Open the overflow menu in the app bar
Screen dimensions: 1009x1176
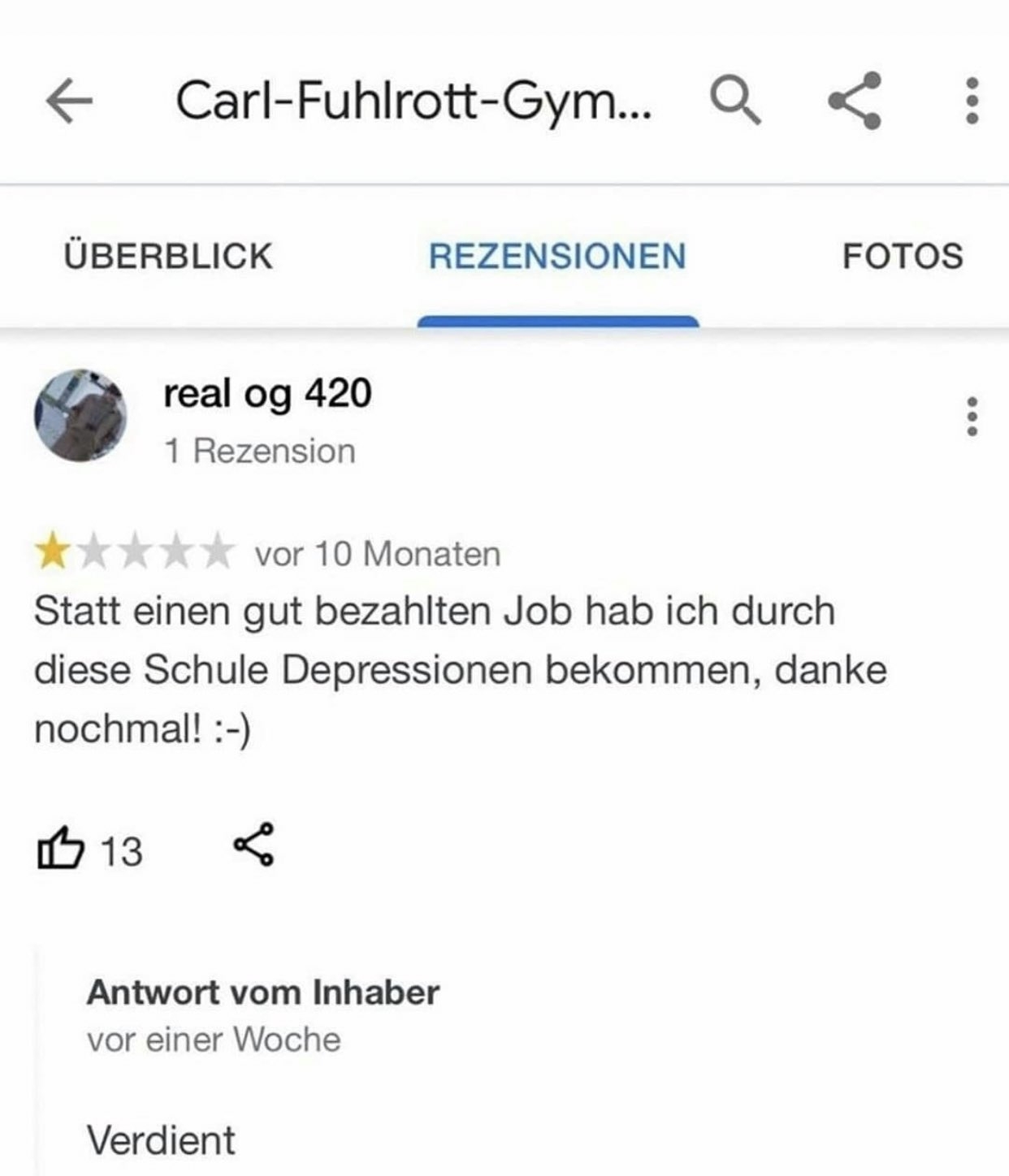[x=971, y=101]
